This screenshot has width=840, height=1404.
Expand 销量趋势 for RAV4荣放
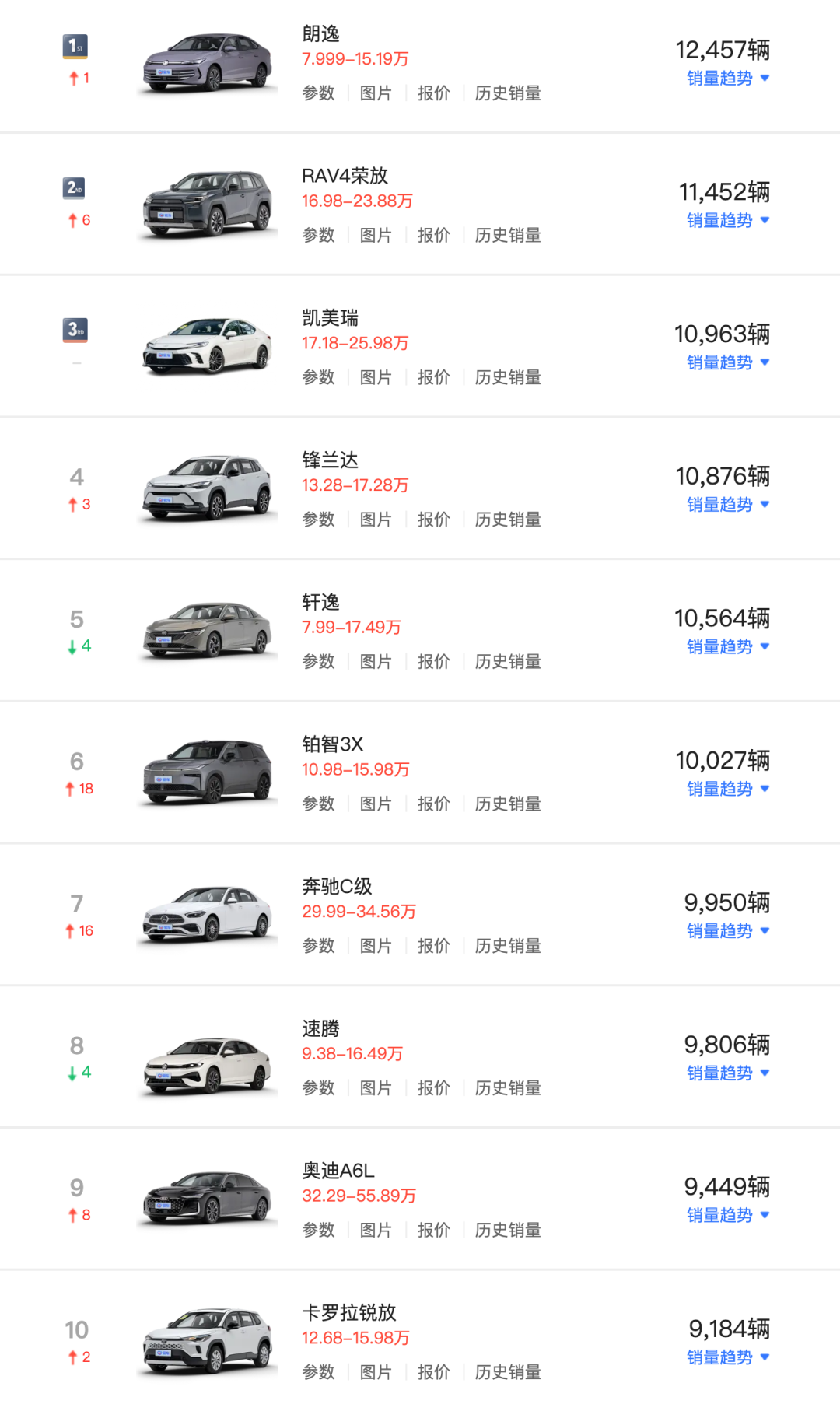coord(728,221)
